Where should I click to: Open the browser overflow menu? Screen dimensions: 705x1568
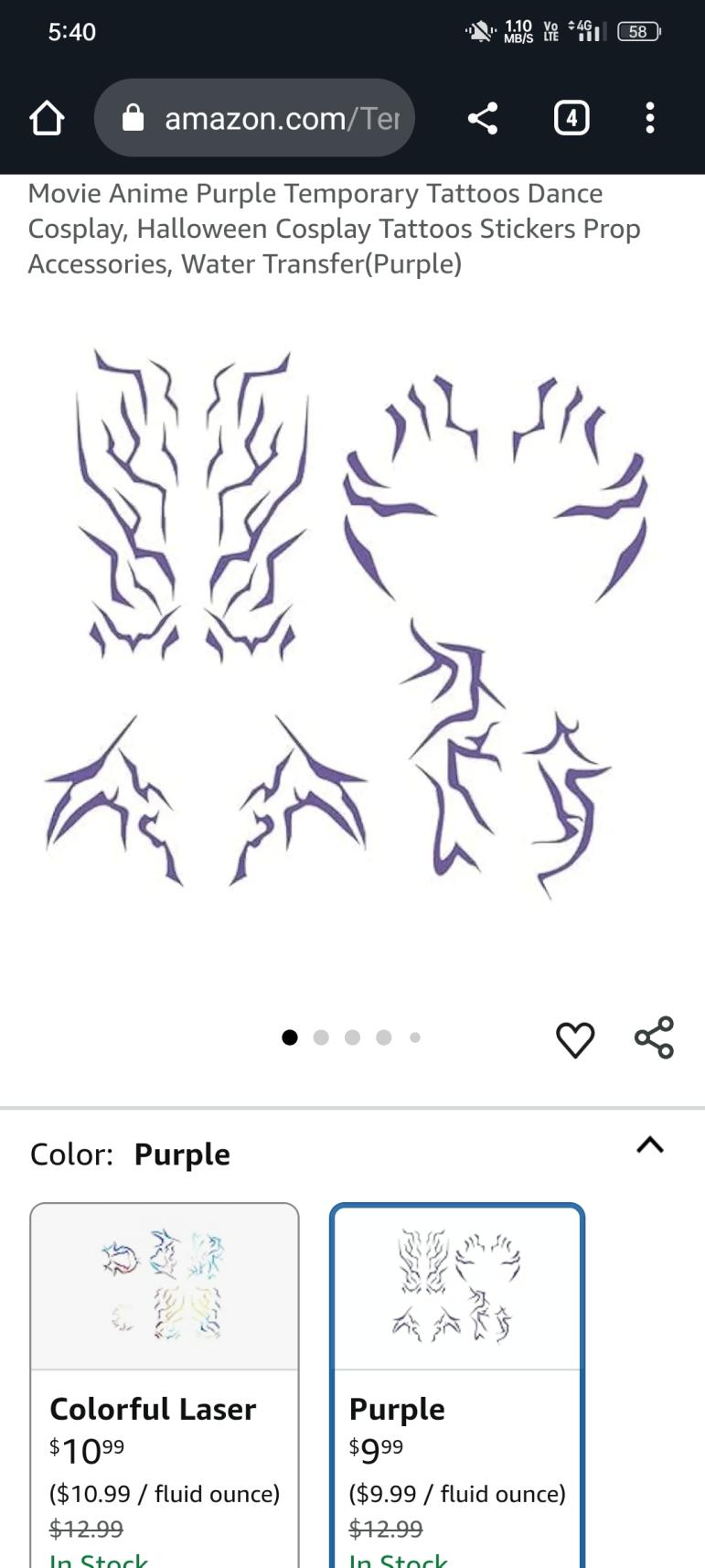click(x=649, y=118)
